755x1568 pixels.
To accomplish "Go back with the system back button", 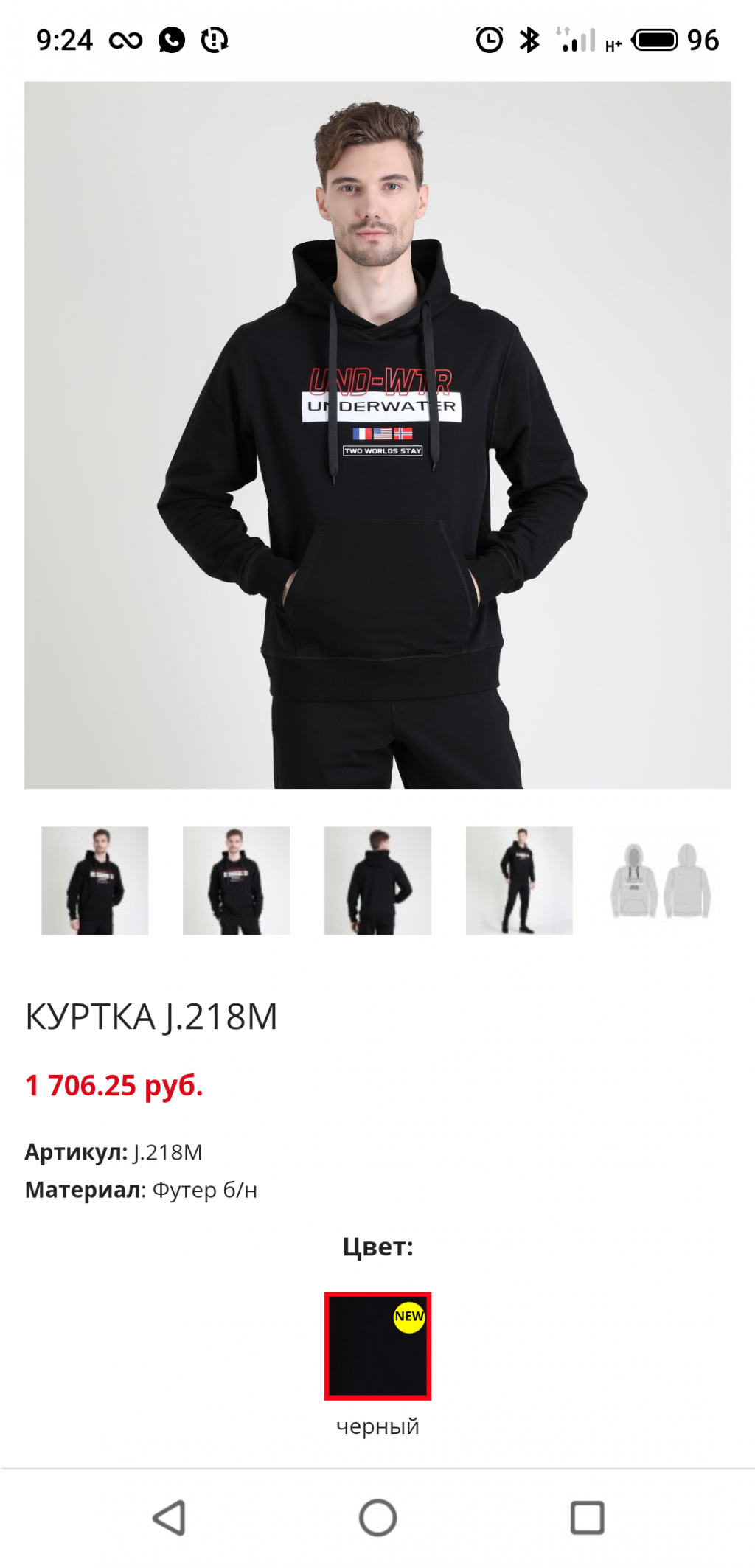I will pyautogui.click(x=169, y=1518).
